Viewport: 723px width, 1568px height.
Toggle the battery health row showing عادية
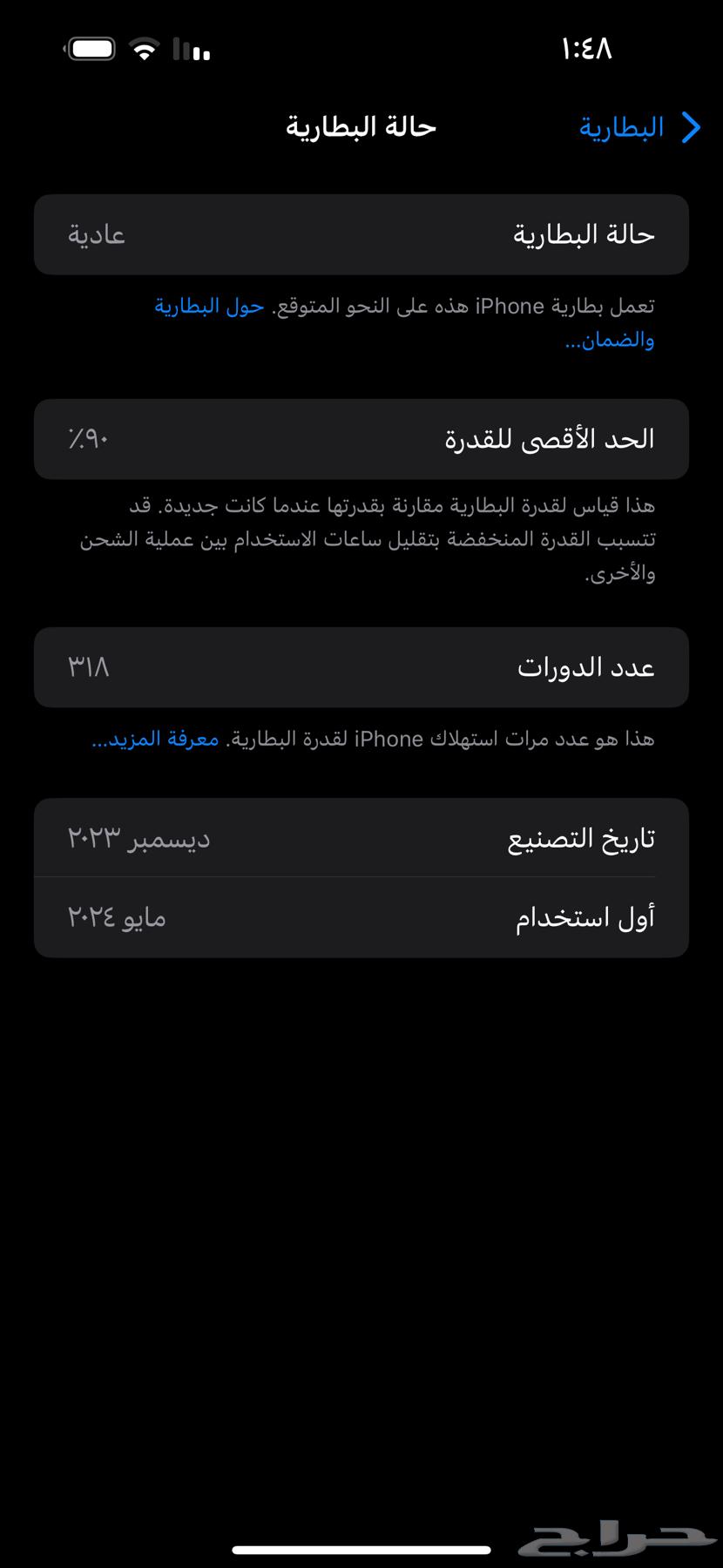click(361, 233)
